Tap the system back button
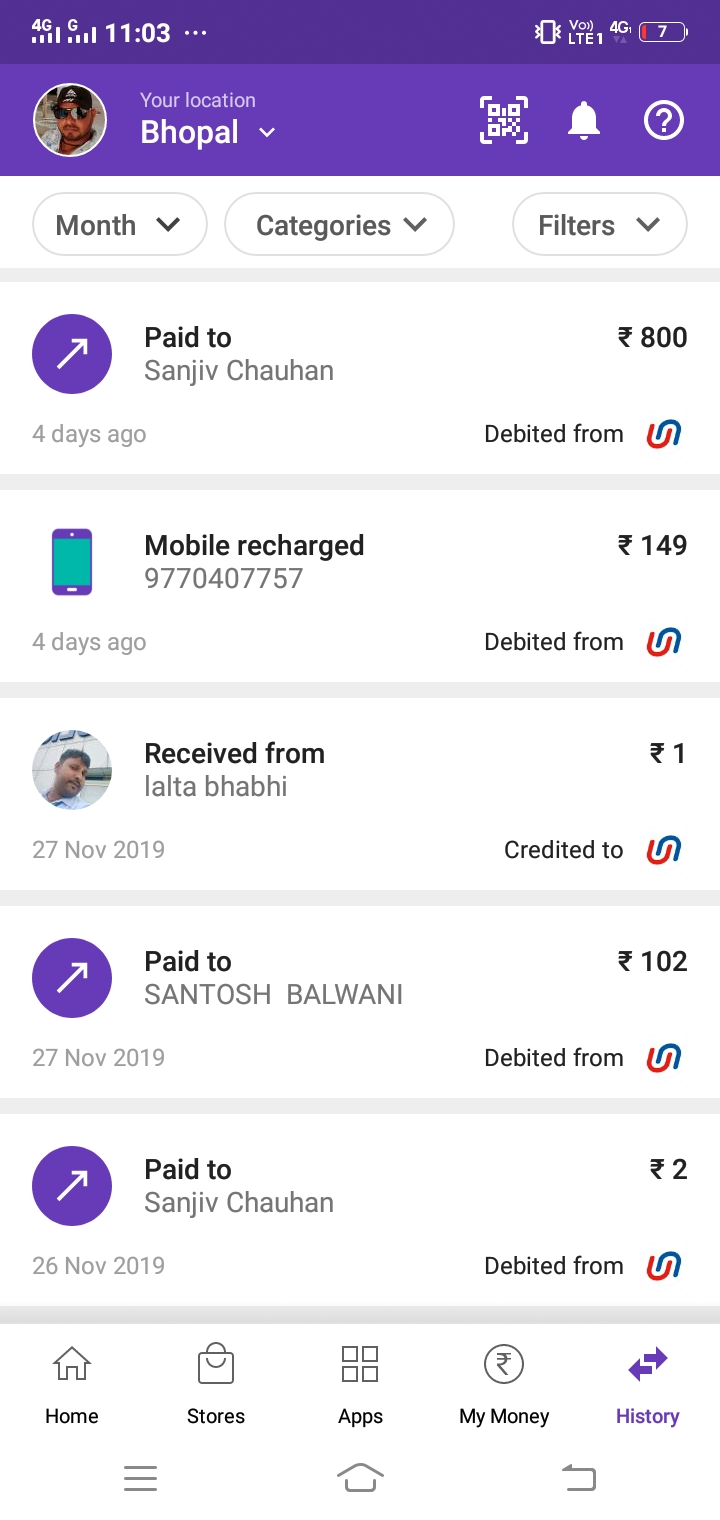The width and height of the screenshot is (720, 1520). (x=579, y=1477)
